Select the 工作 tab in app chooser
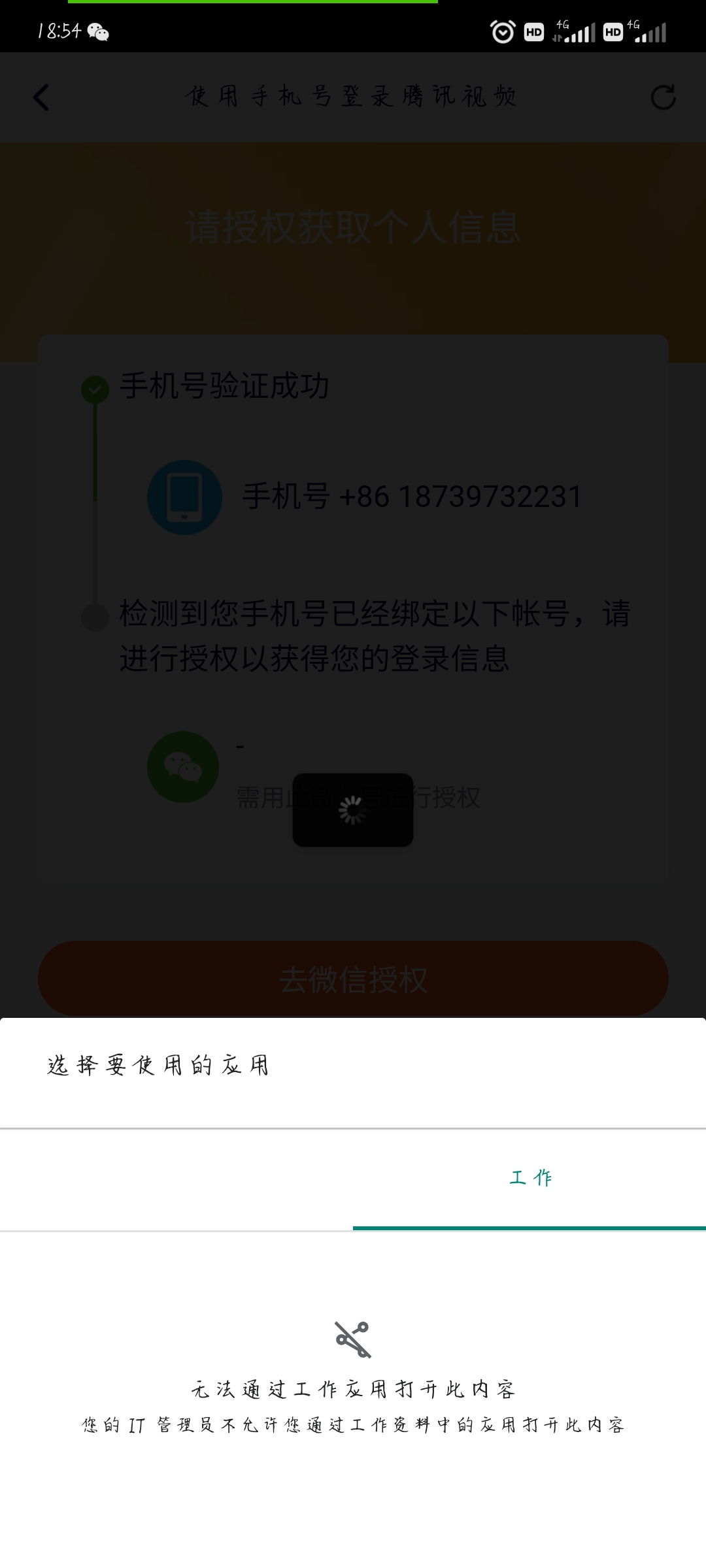This screenshot has height=1568, width=706. point(529,1179)
